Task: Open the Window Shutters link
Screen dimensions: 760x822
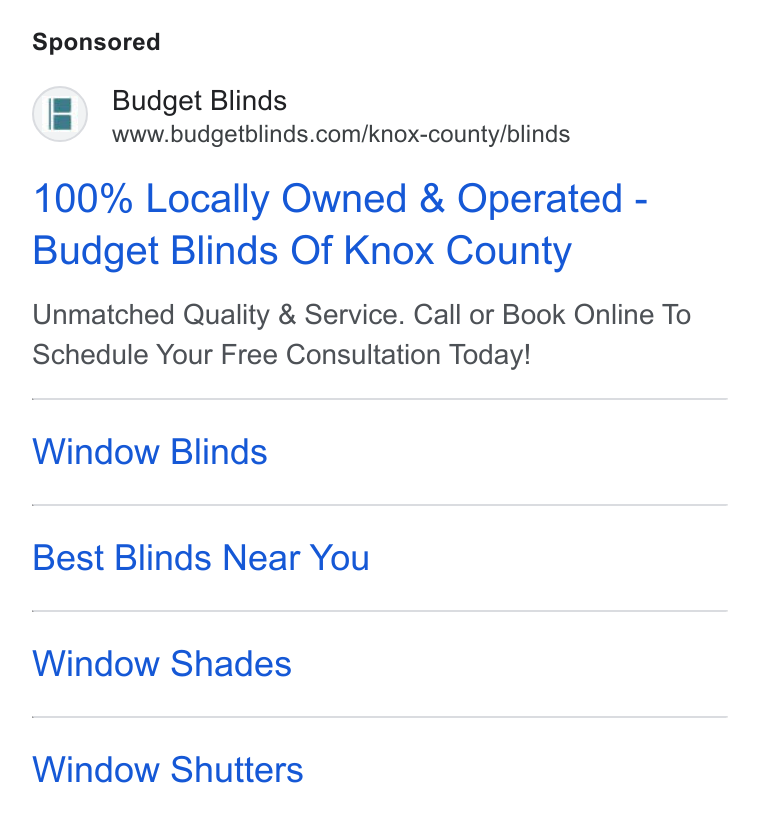Action: (168, 769)
